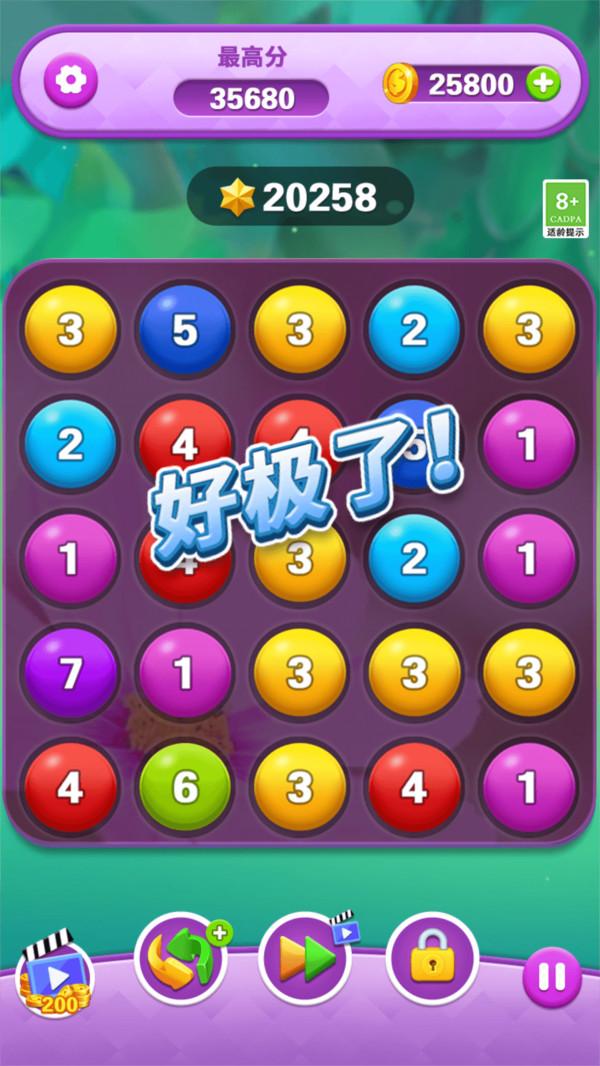Open CADPA 8+ age rating notice
Image resolution: width=600 pixels, height=1066 pixels.
click(565, 209)
